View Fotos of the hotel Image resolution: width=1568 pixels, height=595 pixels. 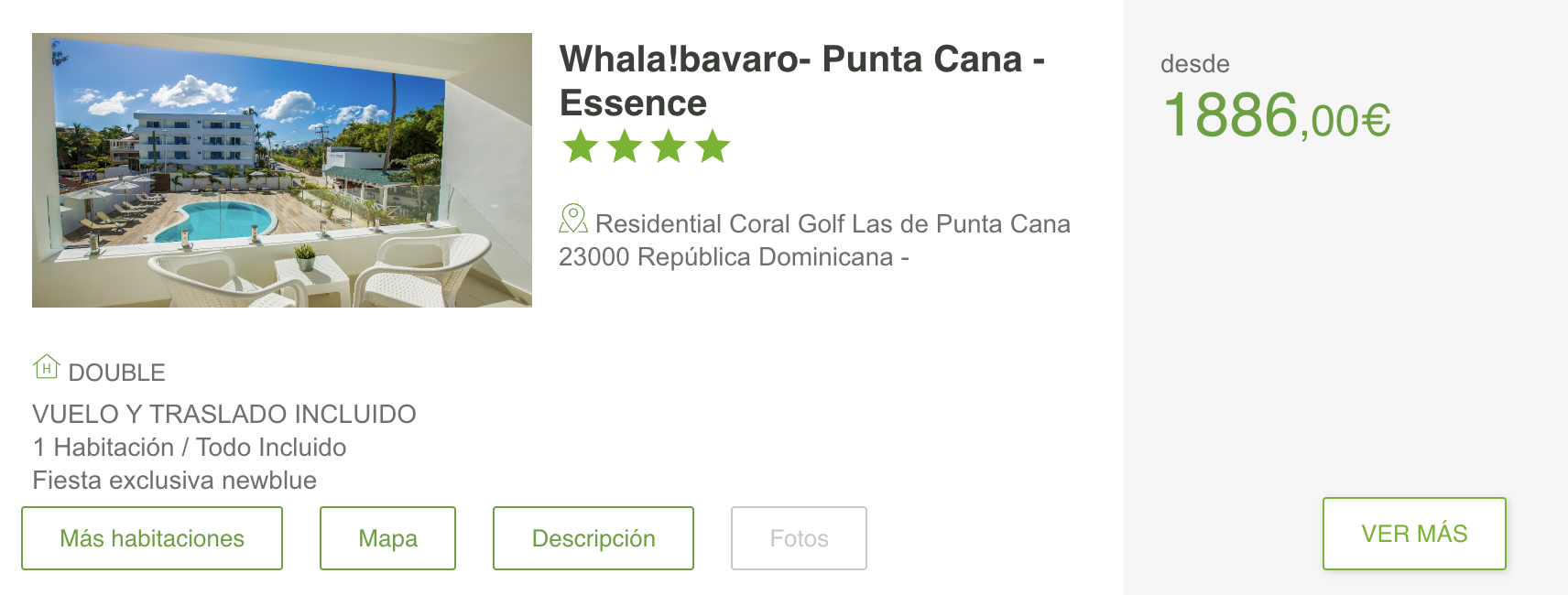point(799,538)
